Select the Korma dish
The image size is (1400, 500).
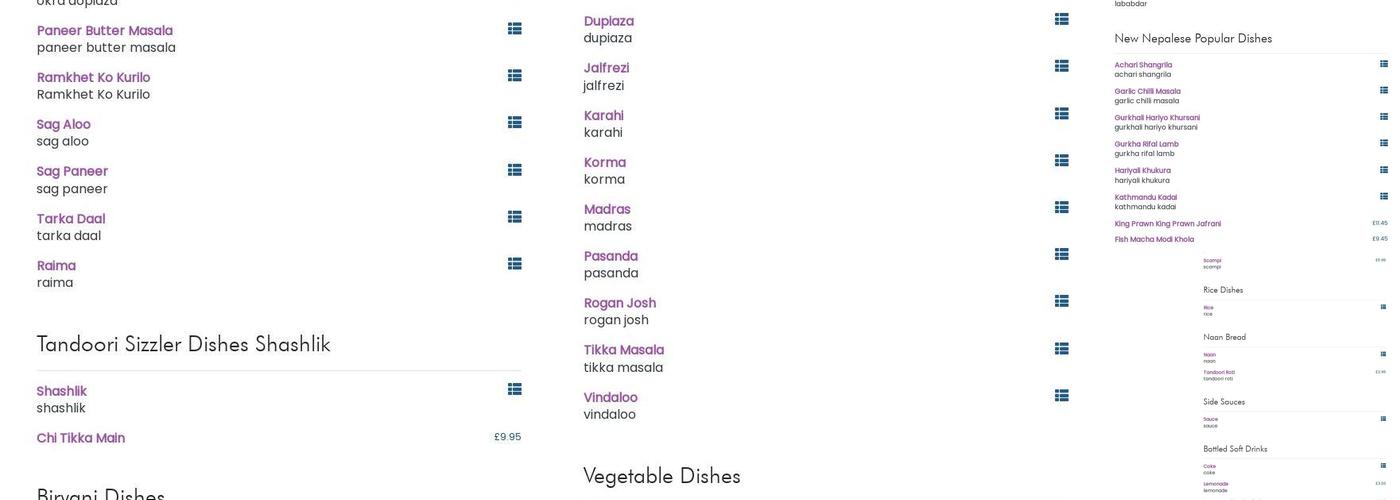coord(605,162)
